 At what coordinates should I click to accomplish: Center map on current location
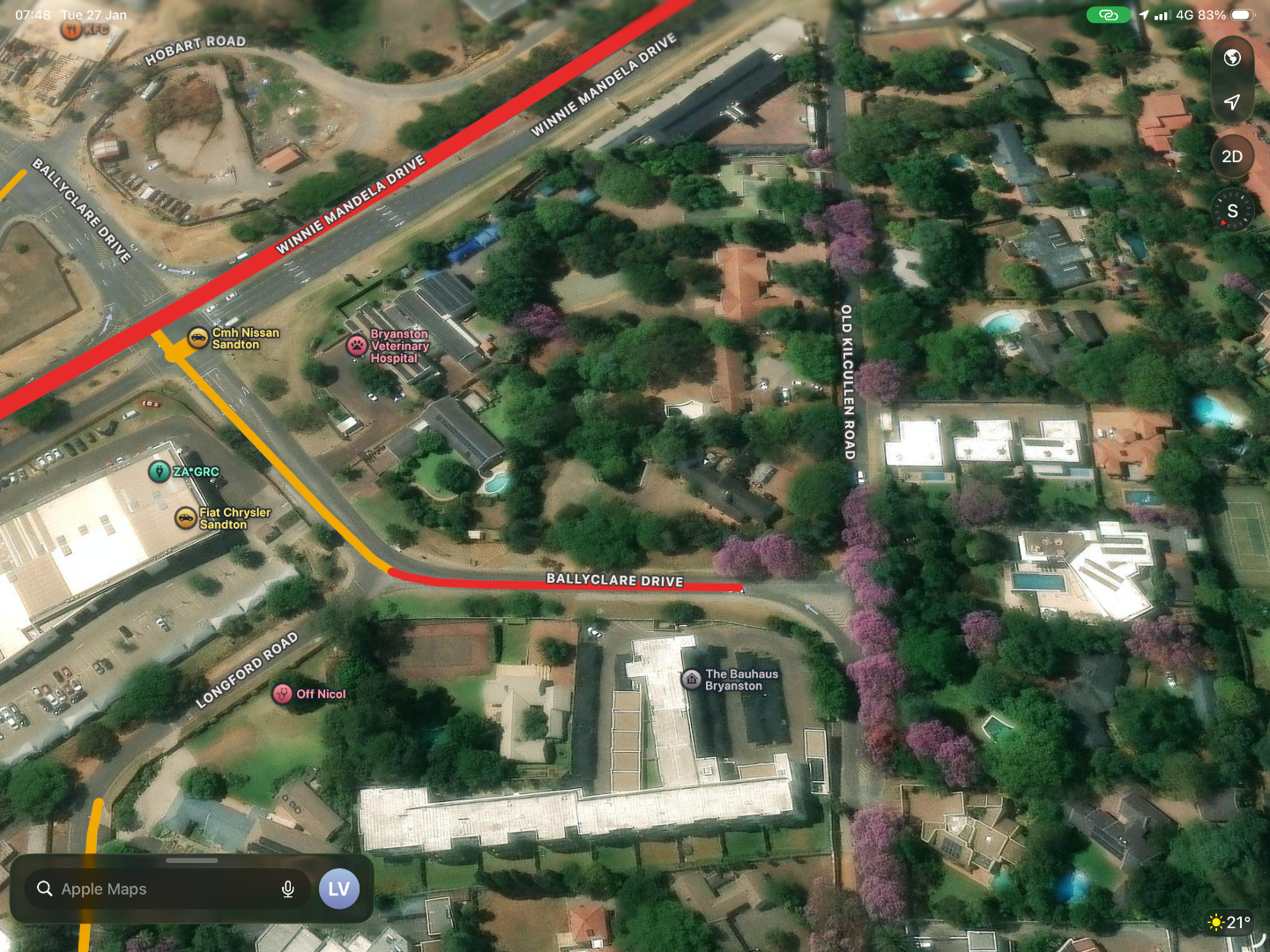pyautogui.click(x=1232, y=102)
